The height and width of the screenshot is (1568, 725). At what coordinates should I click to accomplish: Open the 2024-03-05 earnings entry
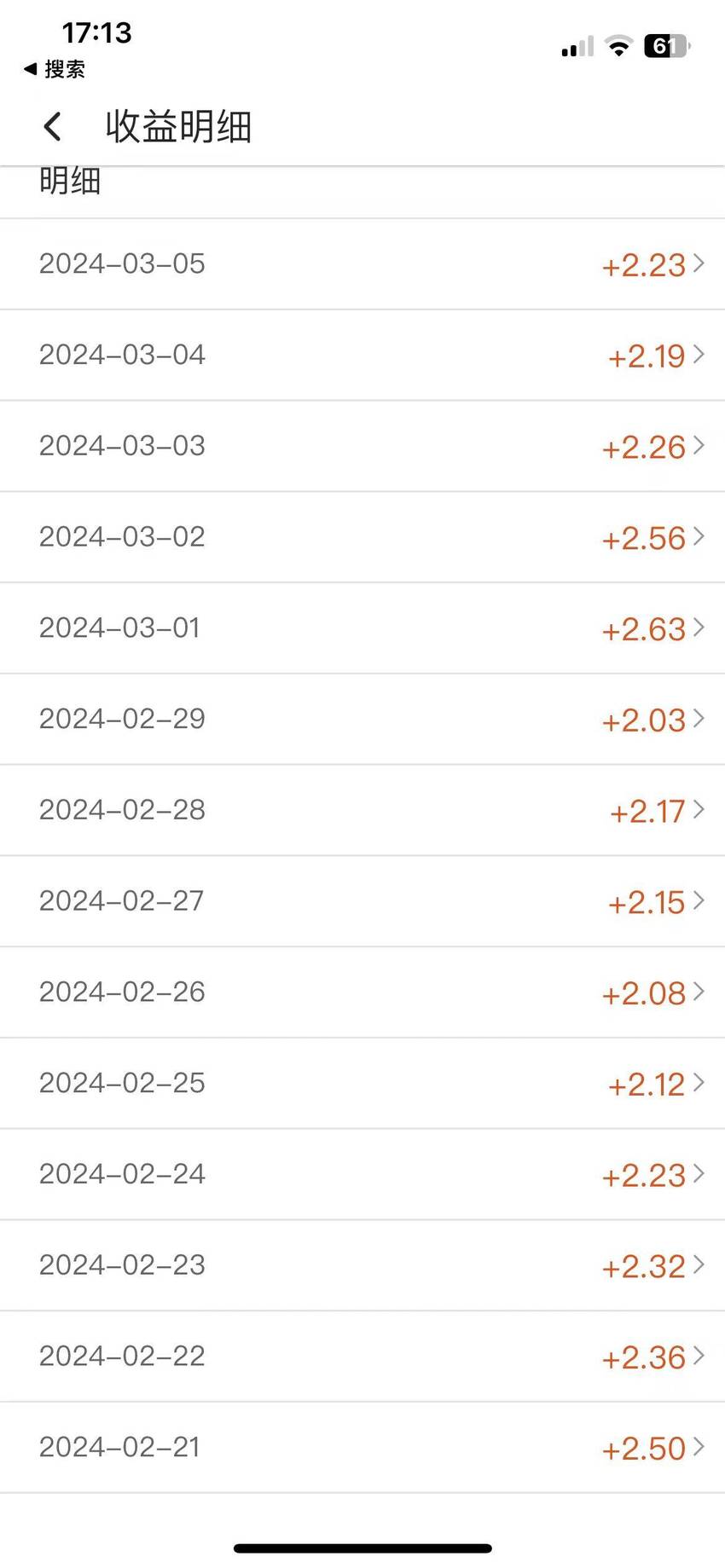coord(362,264)
